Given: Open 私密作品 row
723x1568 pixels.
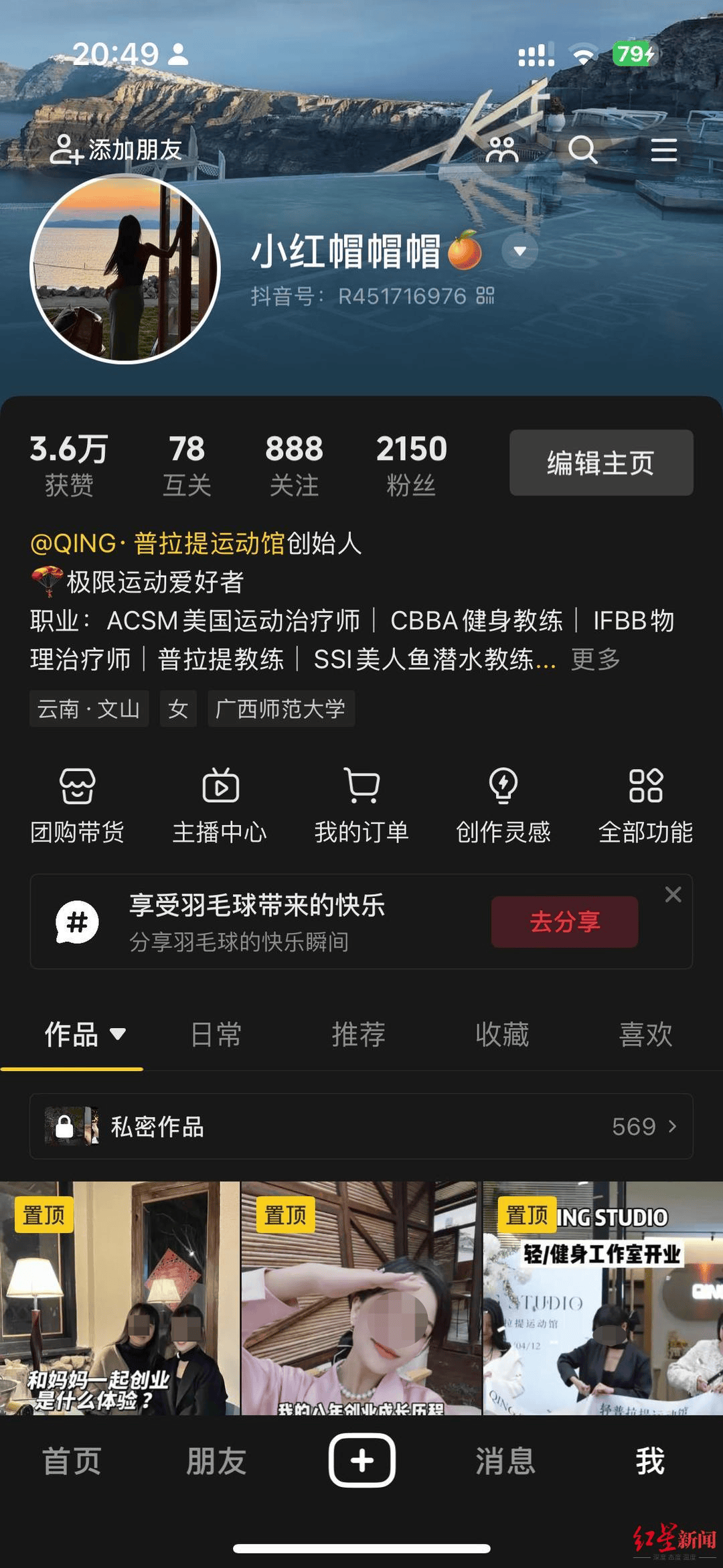Looking at the screenshot, I should coord(361,1127).
